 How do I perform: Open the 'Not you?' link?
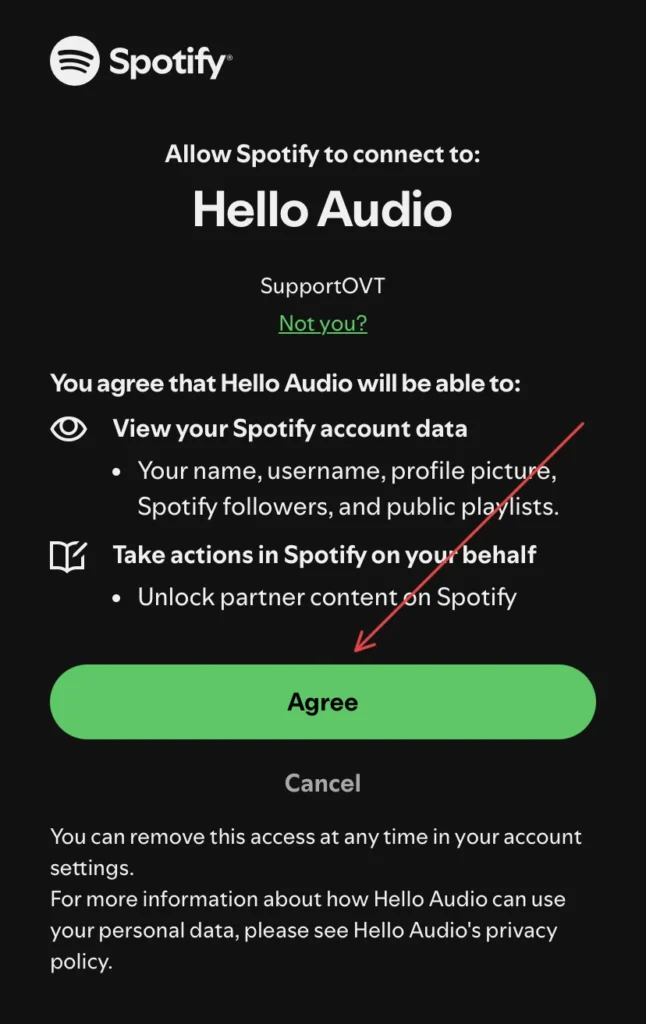click(x=322, y=323)
